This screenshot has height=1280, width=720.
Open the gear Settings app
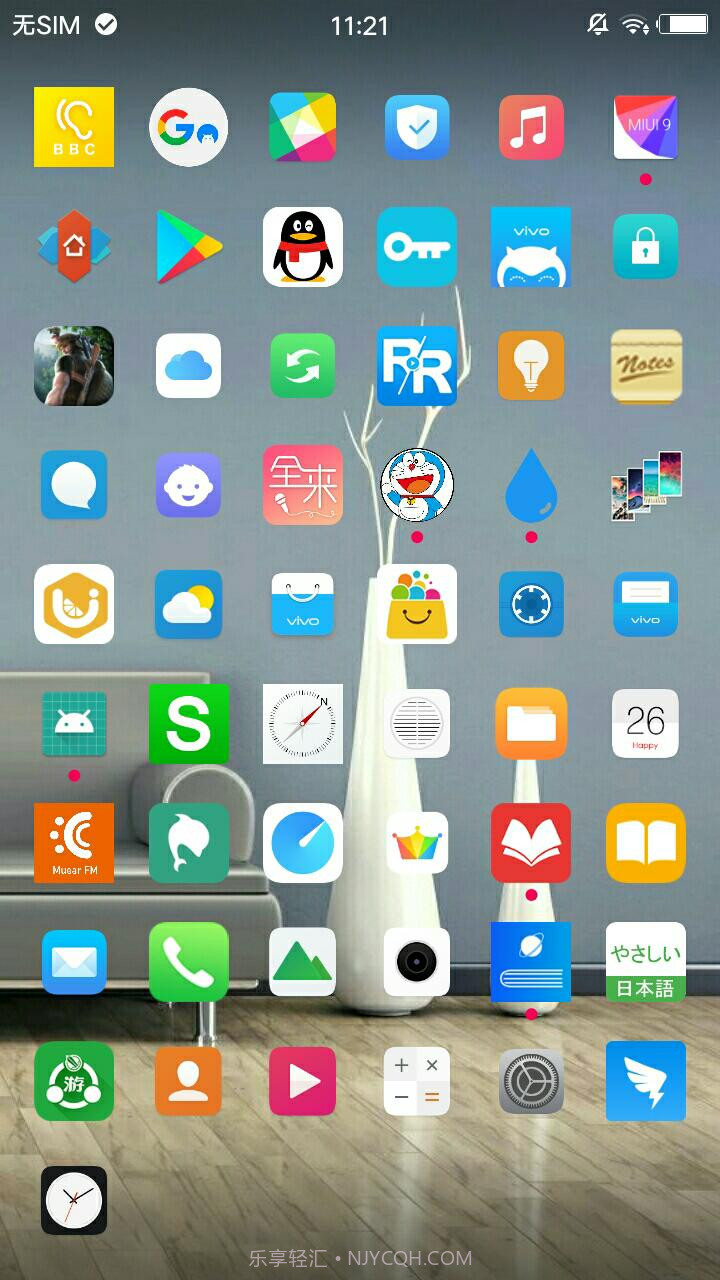pyautogui.click(x=531, y=1081)
